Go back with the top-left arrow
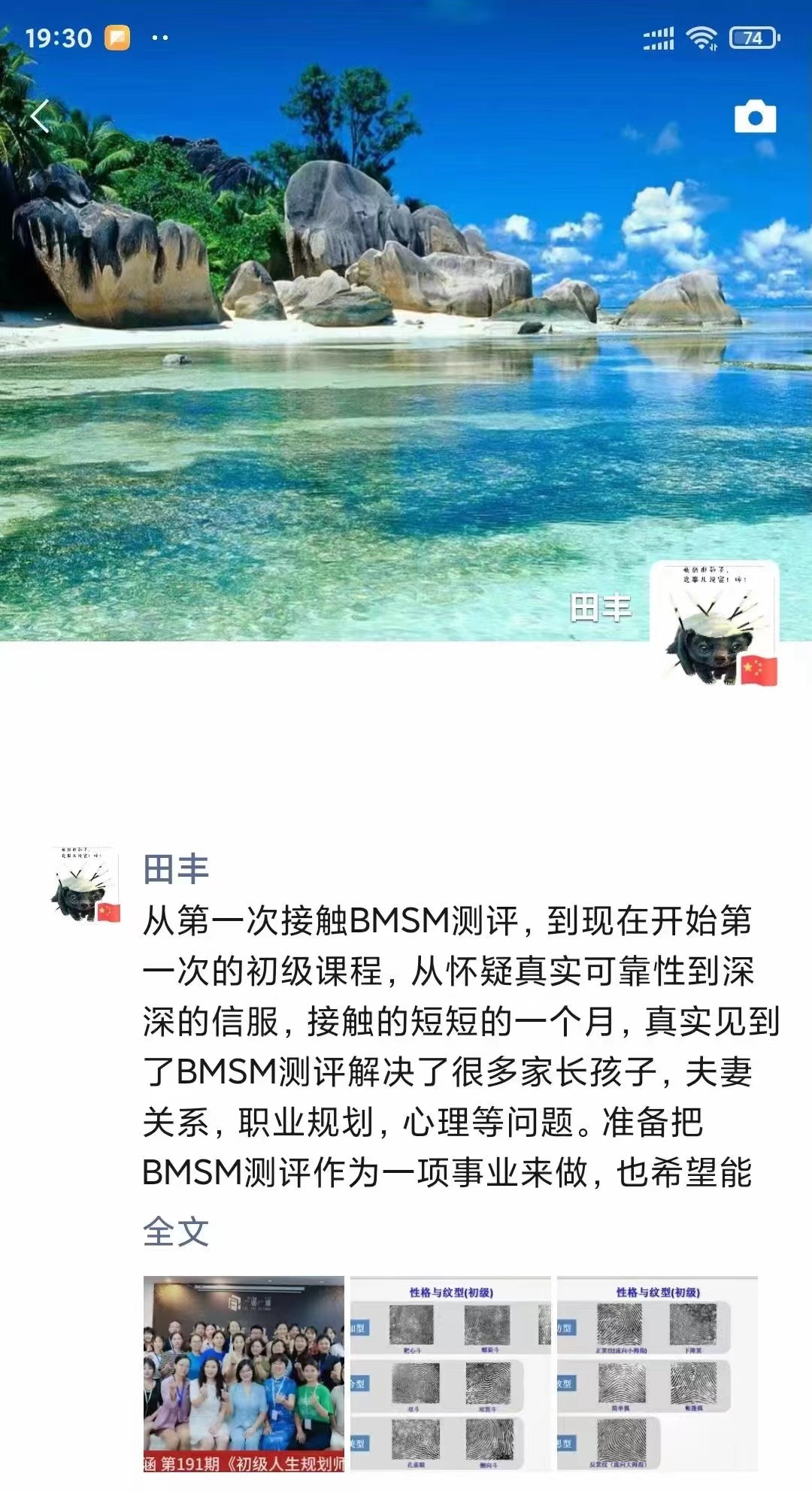 pos(41,117)
